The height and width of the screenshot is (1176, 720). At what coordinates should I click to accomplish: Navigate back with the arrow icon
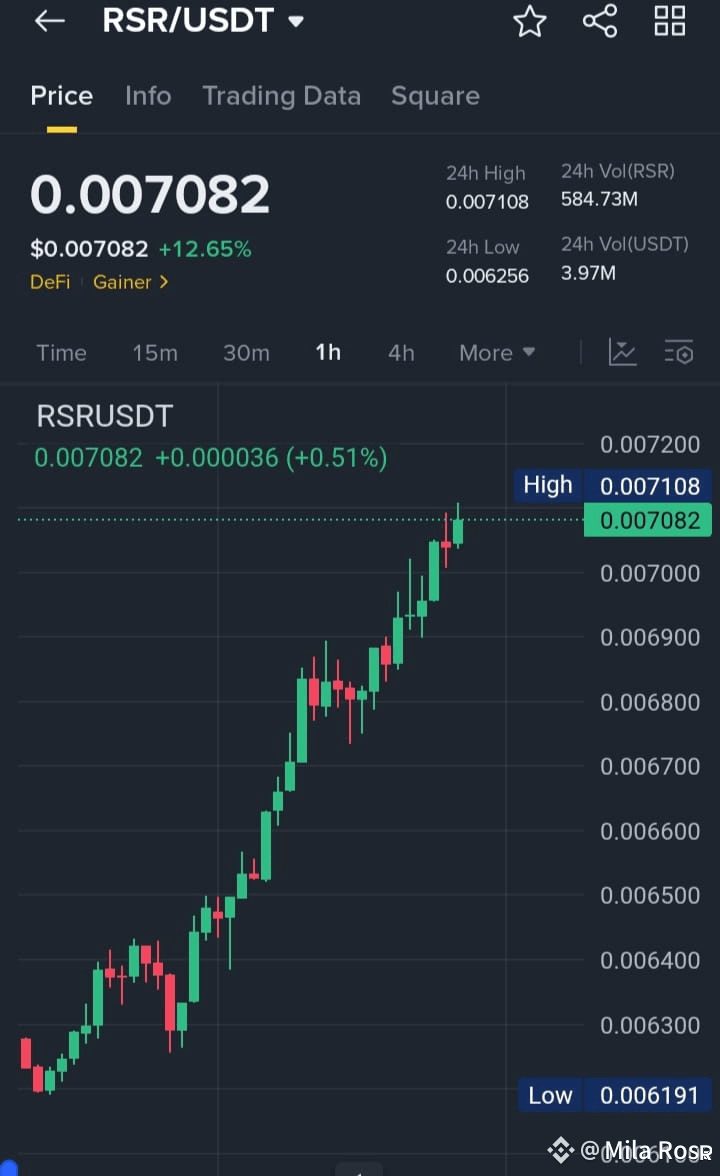(x=49, y=20)
